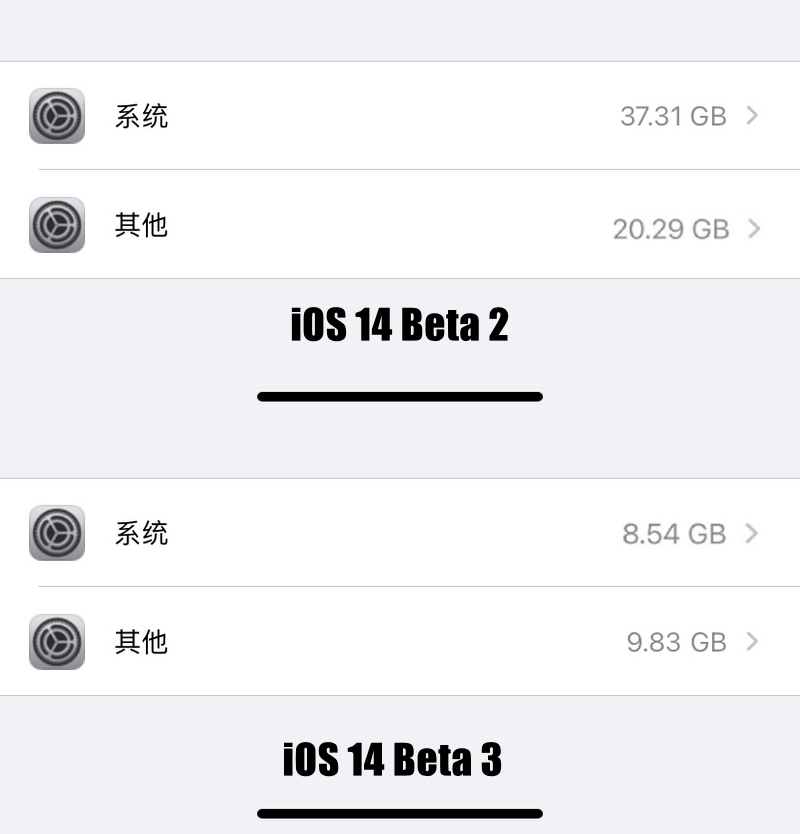Tap the 其他 gear icon under iOS 14 Beta 2
This screenshot has width=800, height=834.
pyautogui.click(x=57, y=226)
